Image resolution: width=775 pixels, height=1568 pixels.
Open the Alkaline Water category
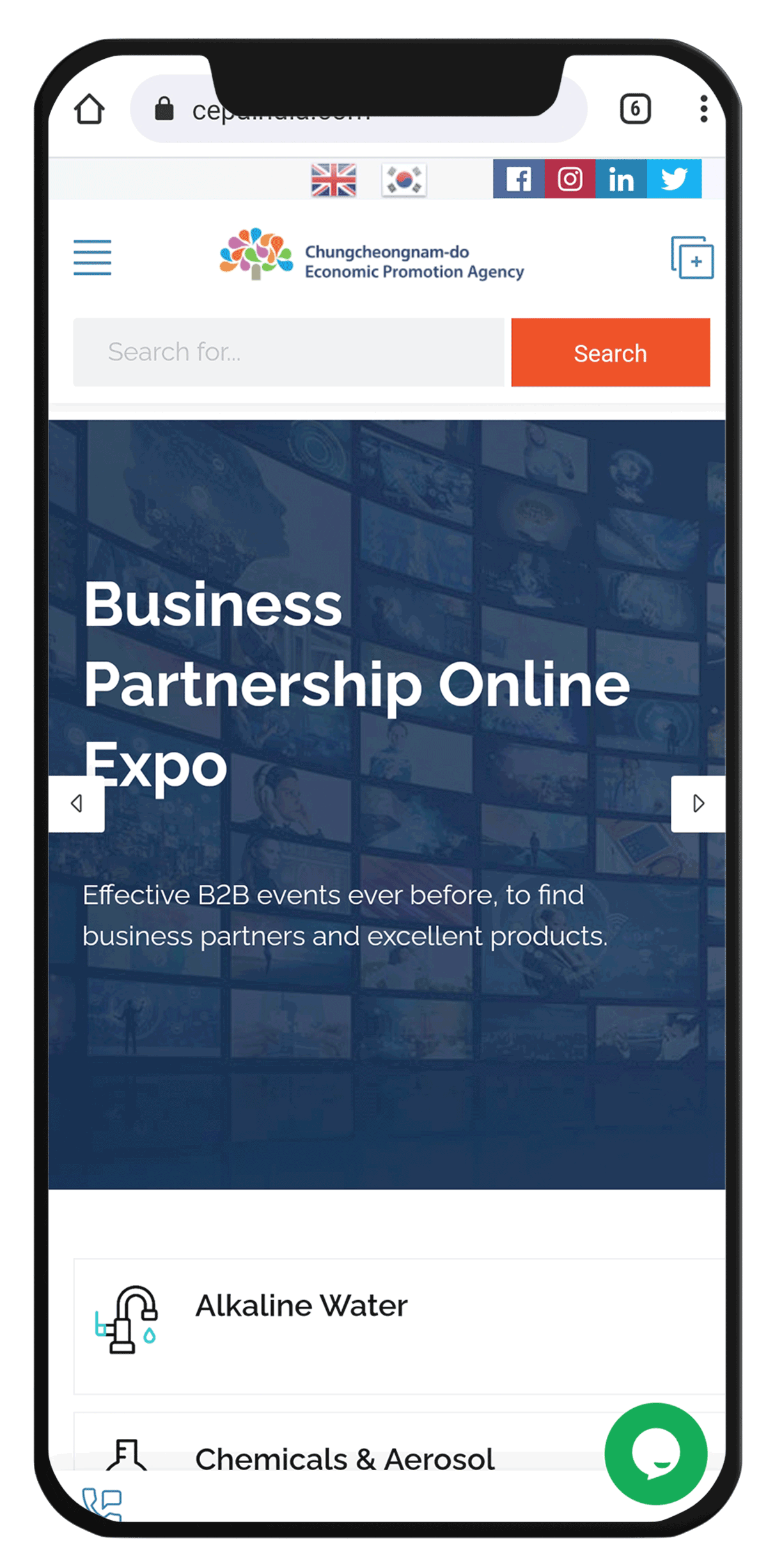click(301, 1306)
